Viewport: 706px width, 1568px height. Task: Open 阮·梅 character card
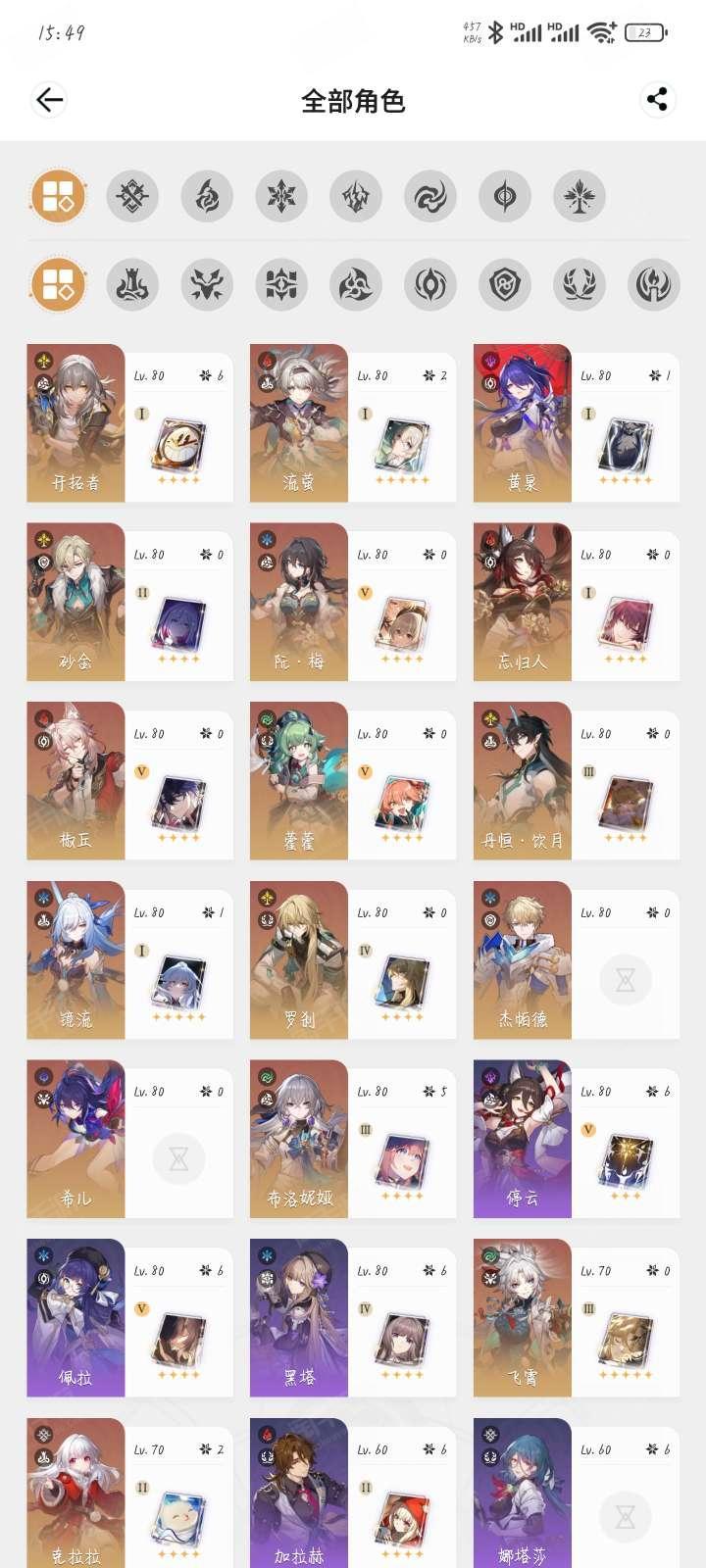(x=353, y=603)
